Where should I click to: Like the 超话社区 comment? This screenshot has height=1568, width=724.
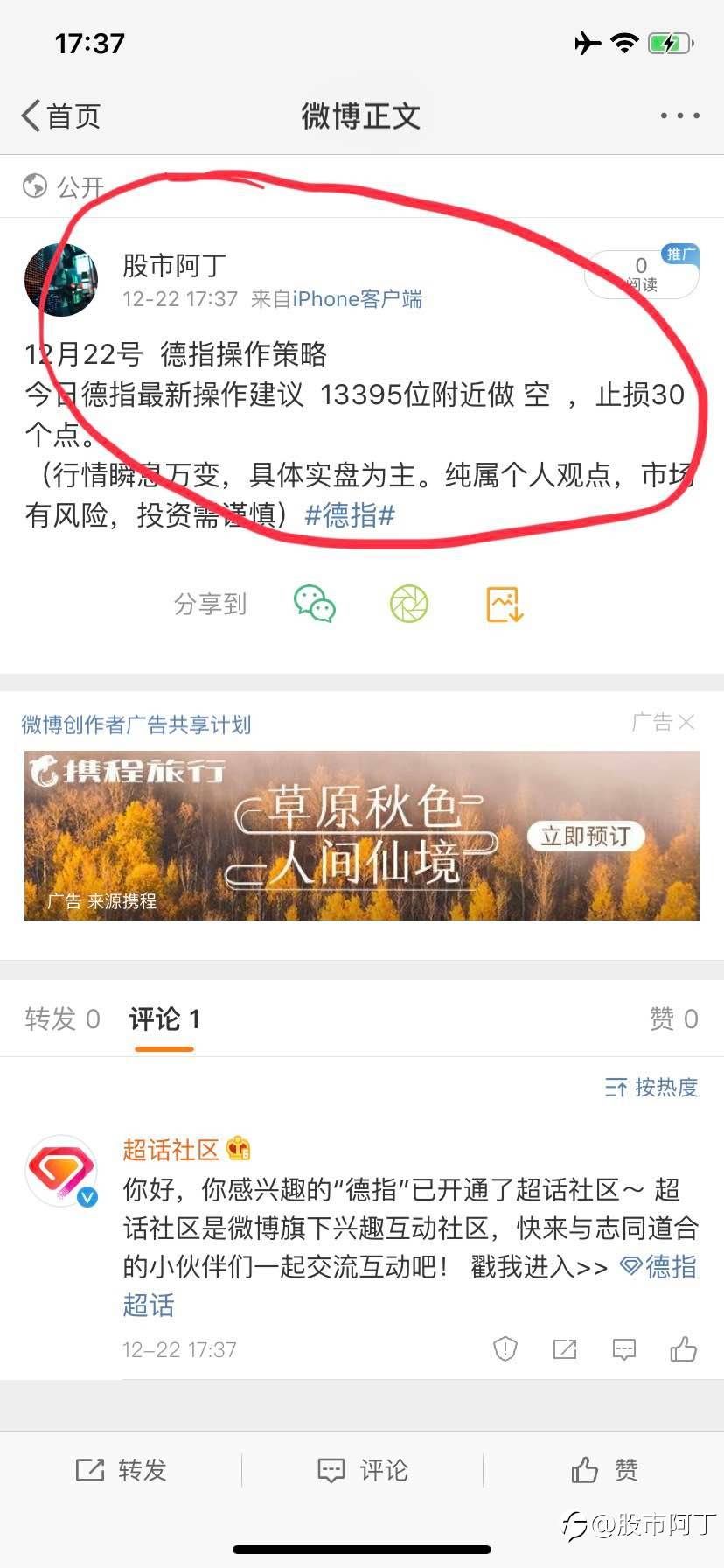683,1348
